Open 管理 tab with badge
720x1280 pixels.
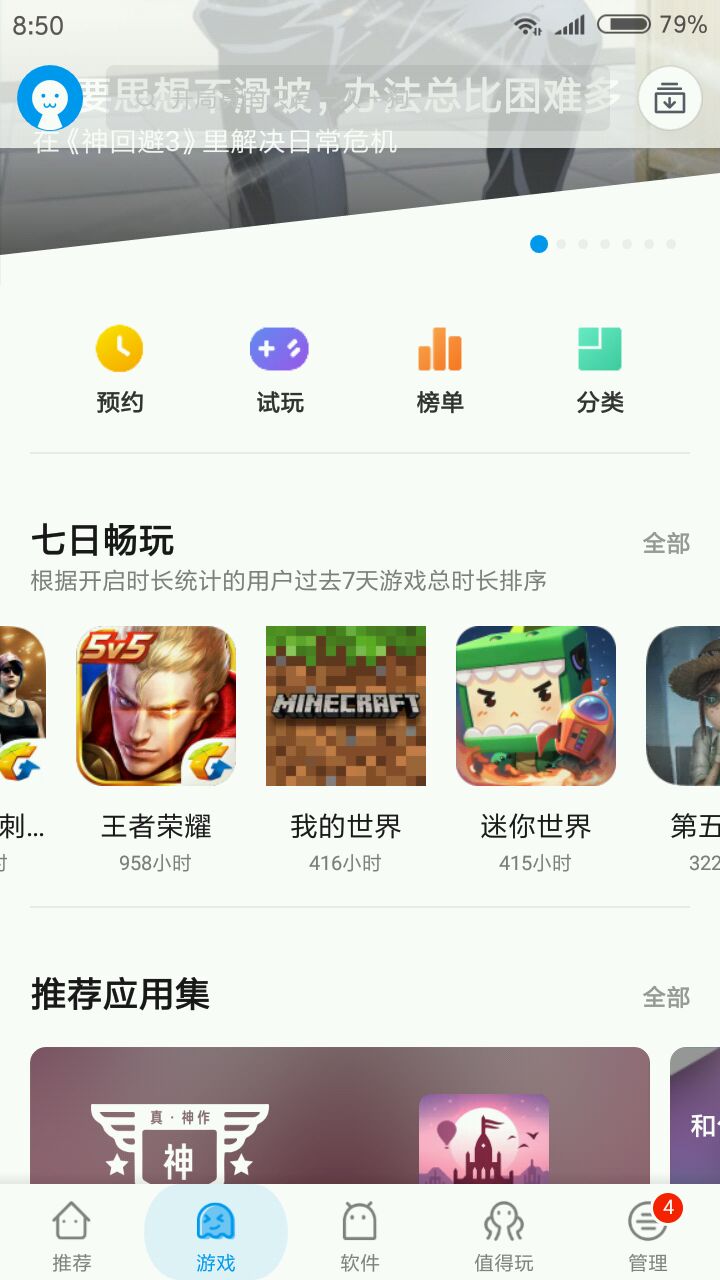pyautogui.click(x=648, y=1235)
